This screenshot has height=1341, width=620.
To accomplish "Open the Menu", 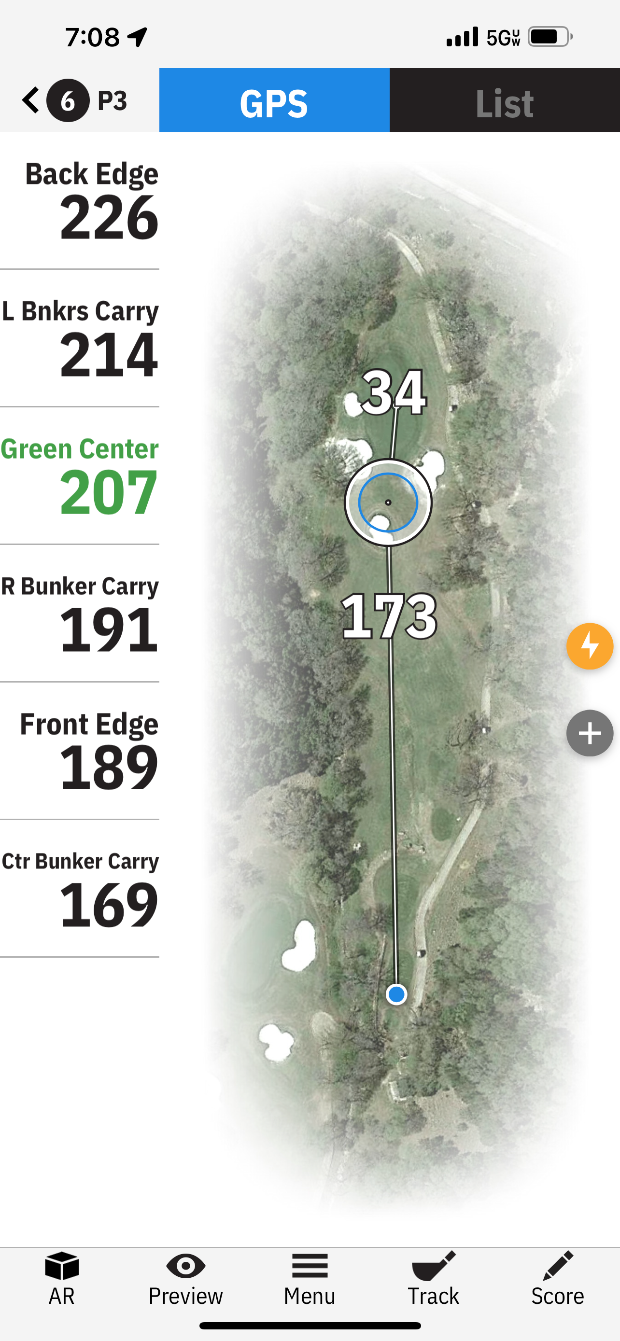I will [310, 1279].
